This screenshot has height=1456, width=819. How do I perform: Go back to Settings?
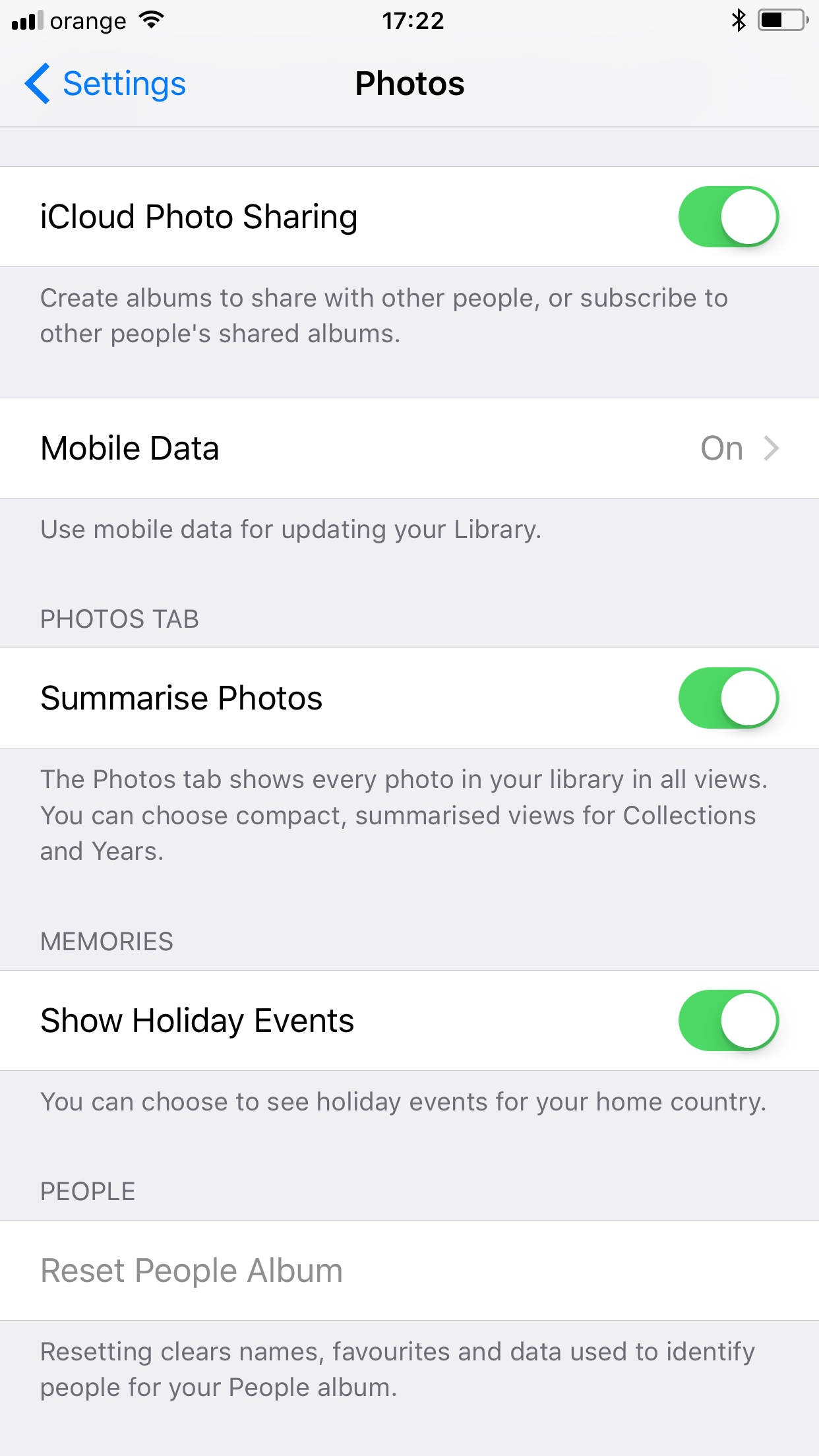click(x=106, y=84)
